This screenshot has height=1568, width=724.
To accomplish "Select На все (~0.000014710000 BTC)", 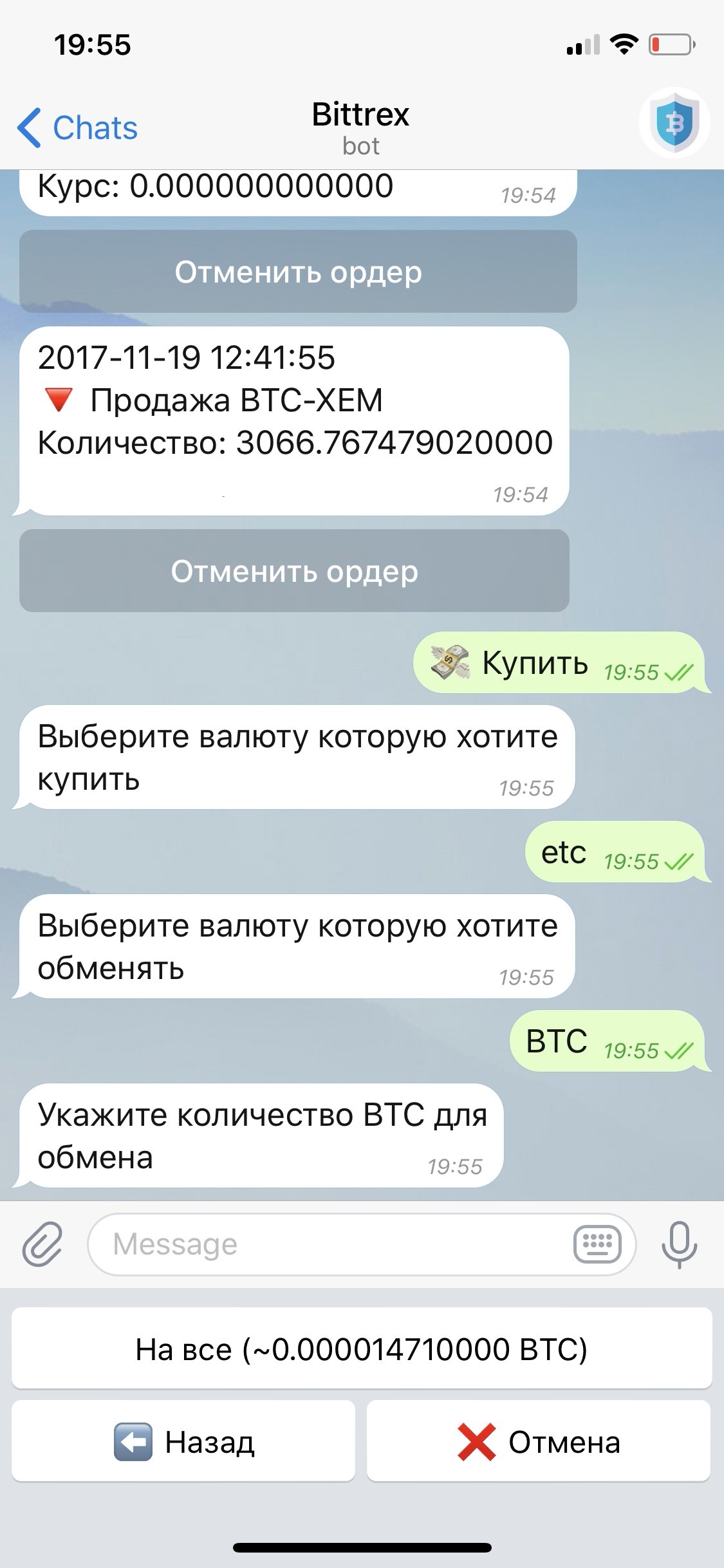I will click(x=362, y=1349).
